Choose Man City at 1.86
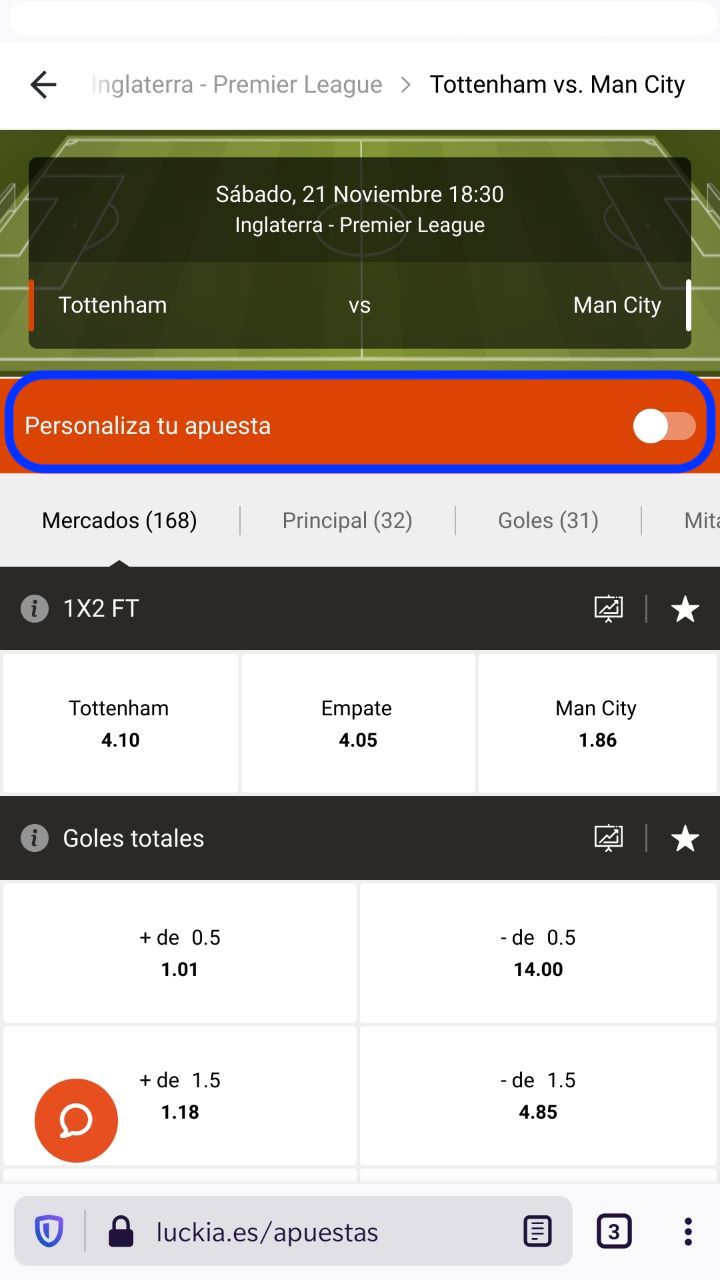This screenshot has width=720, height=1280. coord(597,723)
